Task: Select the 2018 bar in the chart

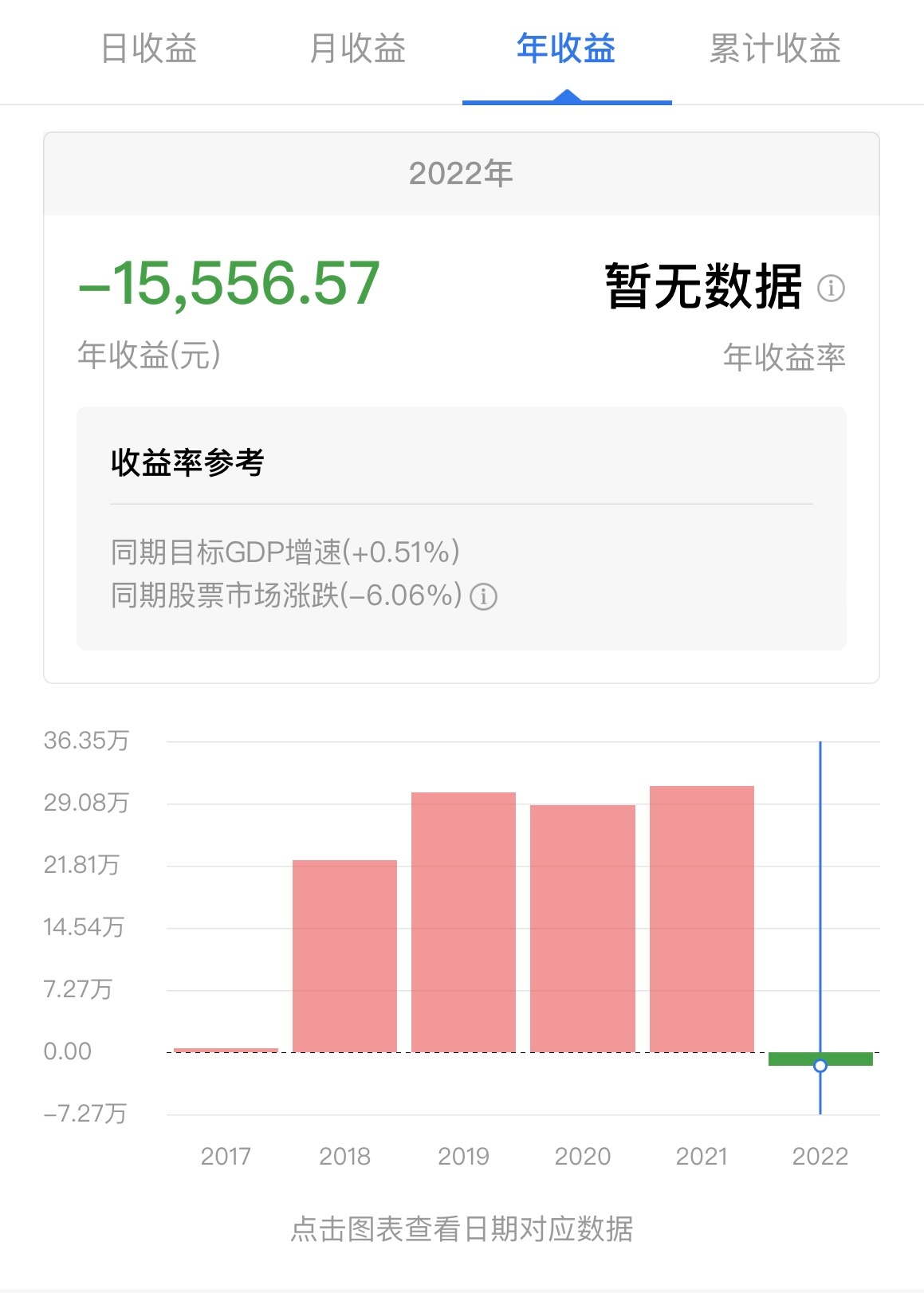Action: [344, 956]
